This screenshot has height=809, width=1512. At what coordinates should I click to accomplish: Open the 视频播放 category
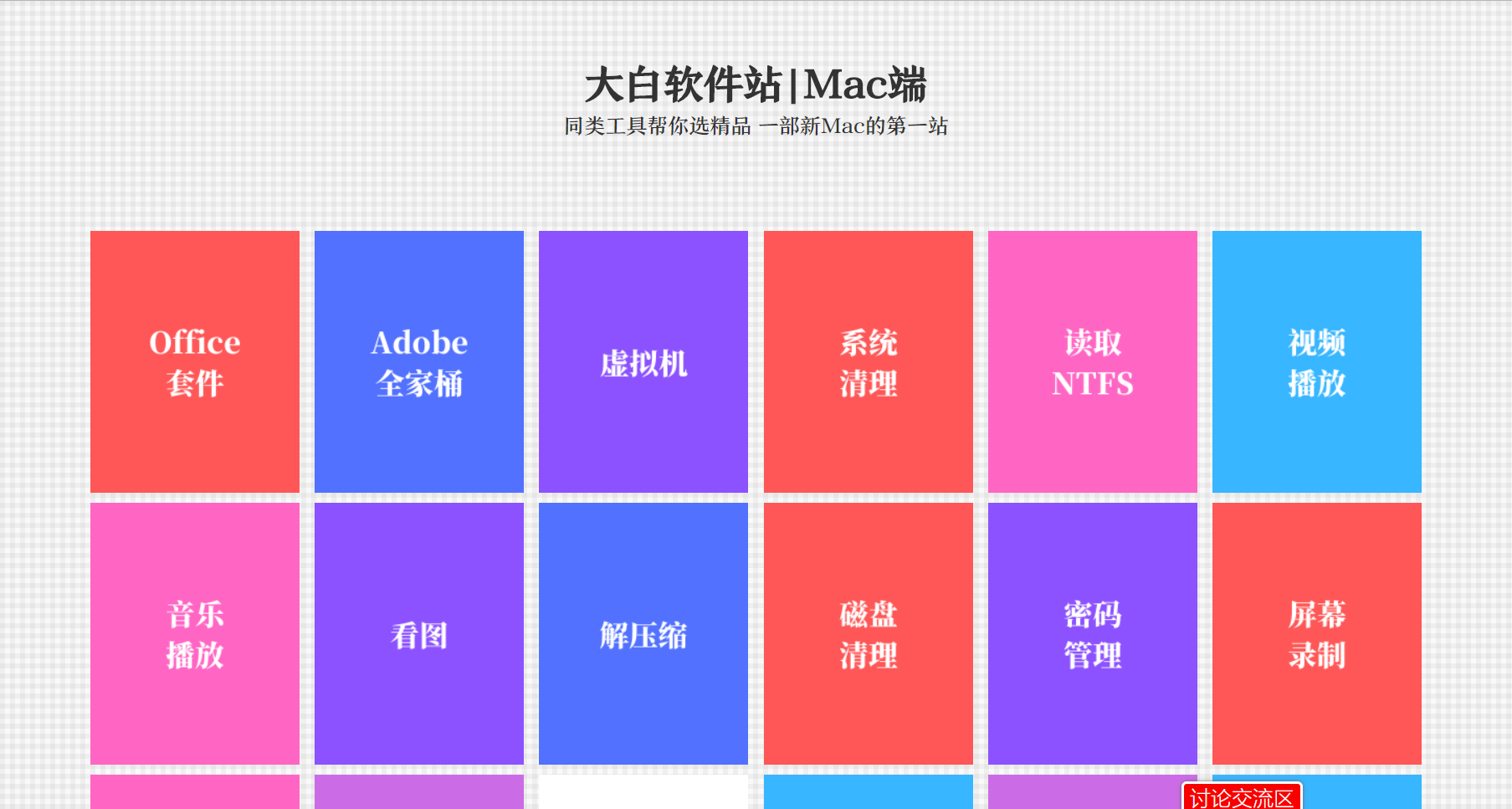pyautogui.click(x=1316, y=361)
